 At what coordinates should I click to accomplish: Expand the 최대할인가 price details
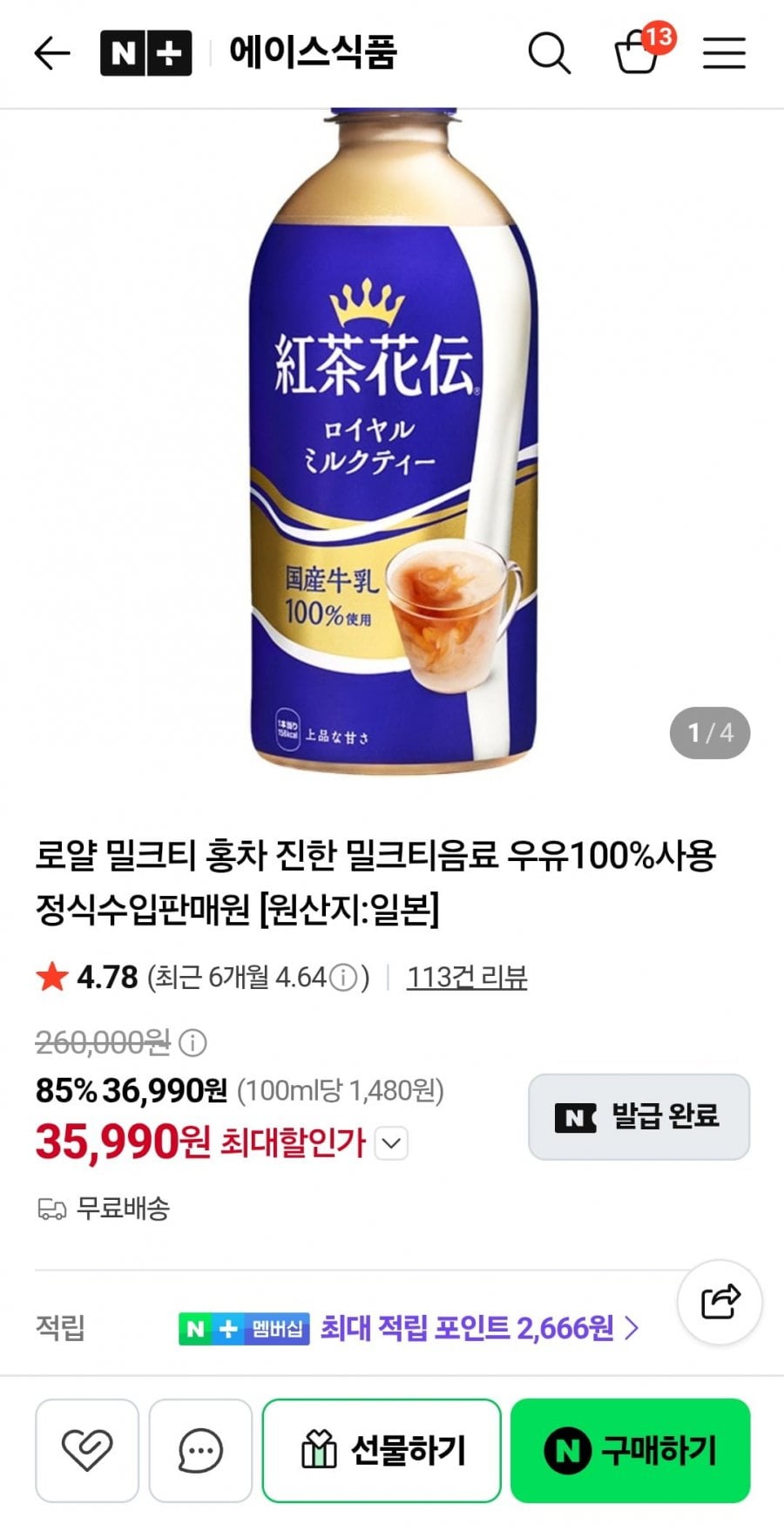point(391,1143)
